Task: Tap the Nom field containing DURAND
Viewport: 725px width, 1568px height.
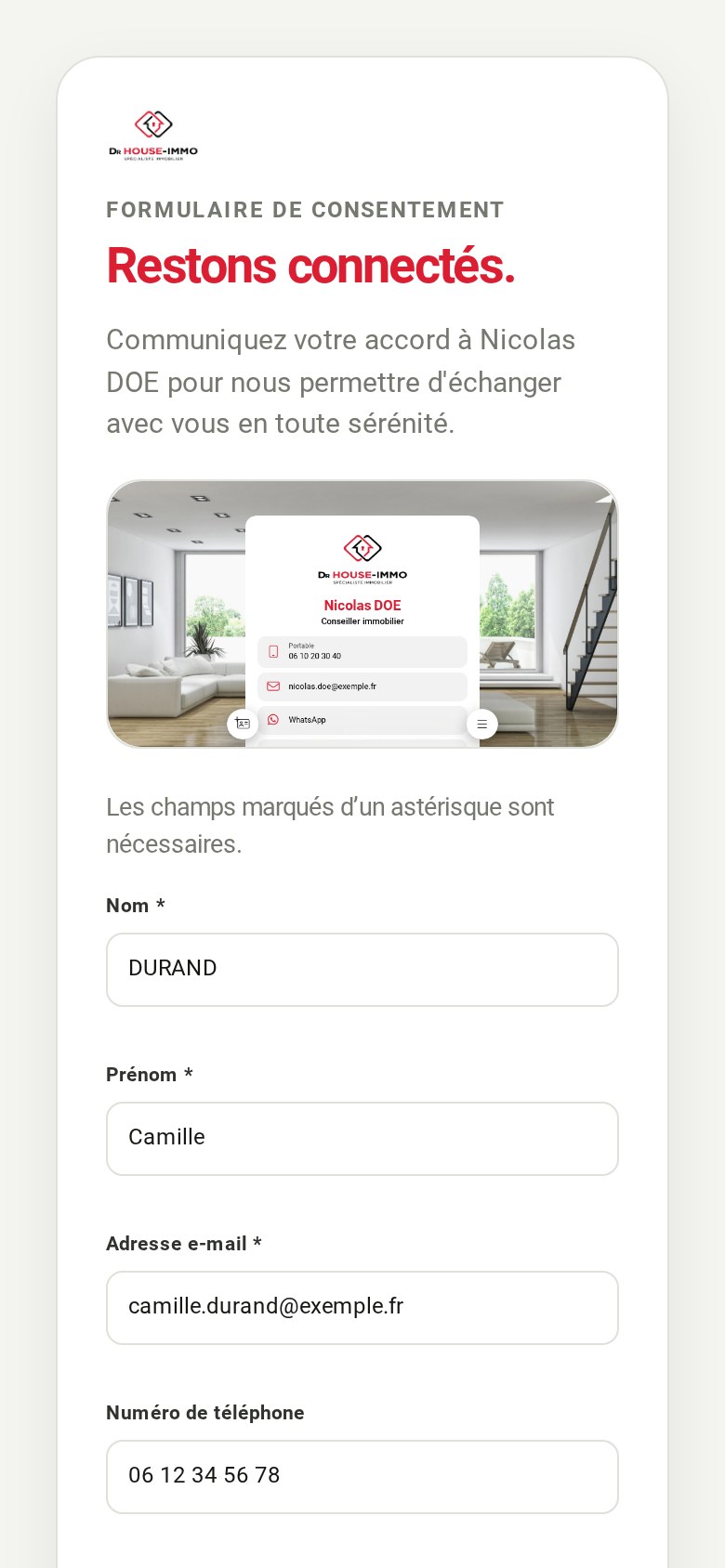Action: pyautogui.click(x=362, y=970)
